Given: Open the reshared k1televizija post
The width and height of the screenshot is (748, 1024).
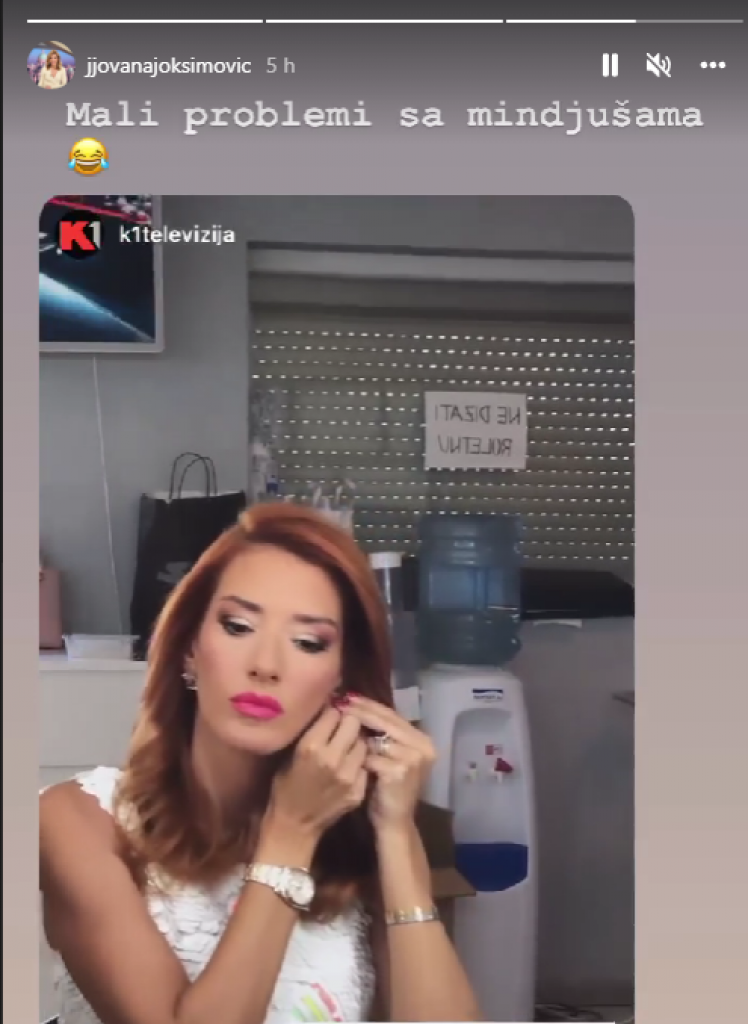Looking at the screenshot, I should pyautogui.click(x=336, y=600).
